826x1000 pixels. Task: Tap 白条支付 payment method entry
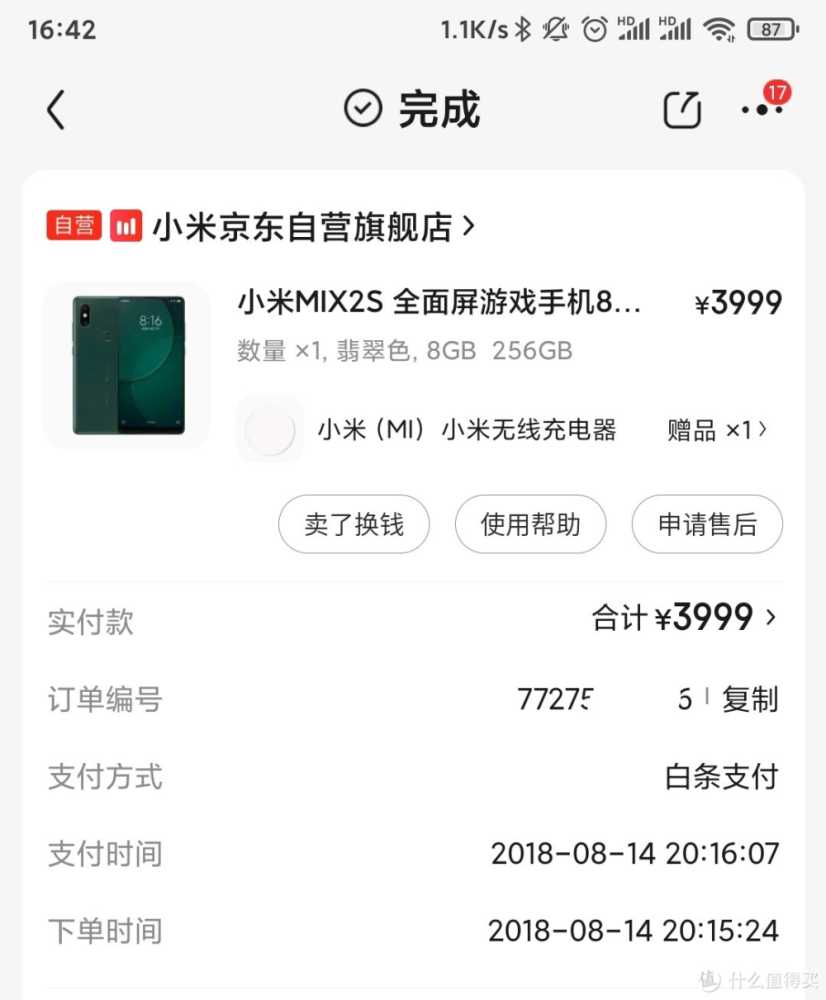tap(723, 777)
